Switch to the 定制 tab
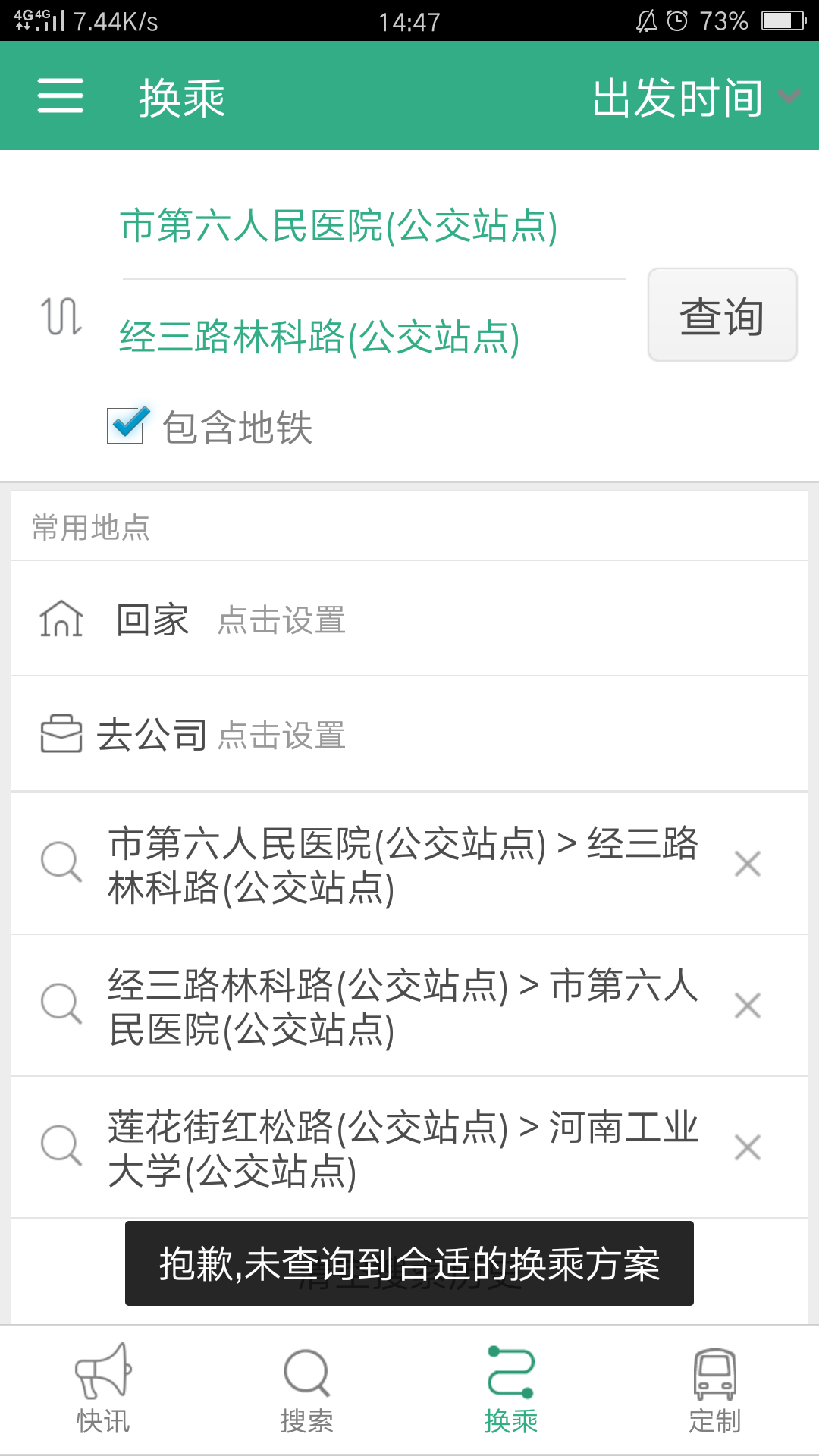This screenshot has height=1456, width=819. click(x=715, y=1389)
